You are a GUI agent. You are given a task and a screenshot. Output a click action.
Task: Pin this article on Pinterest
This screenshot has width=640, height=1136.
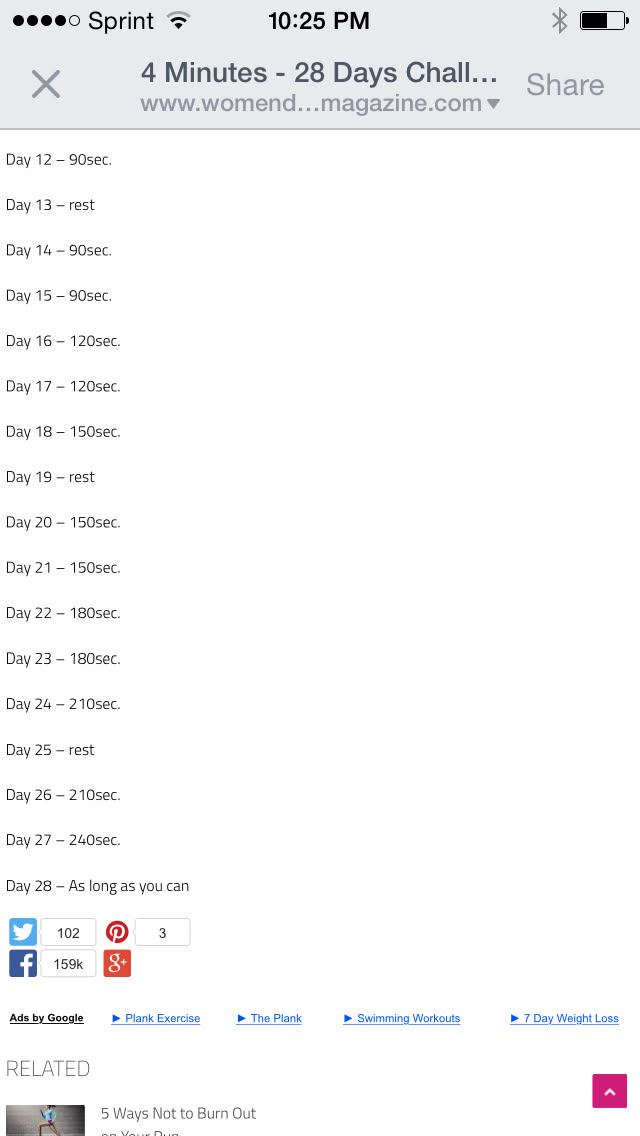click(x=117, y=932)
